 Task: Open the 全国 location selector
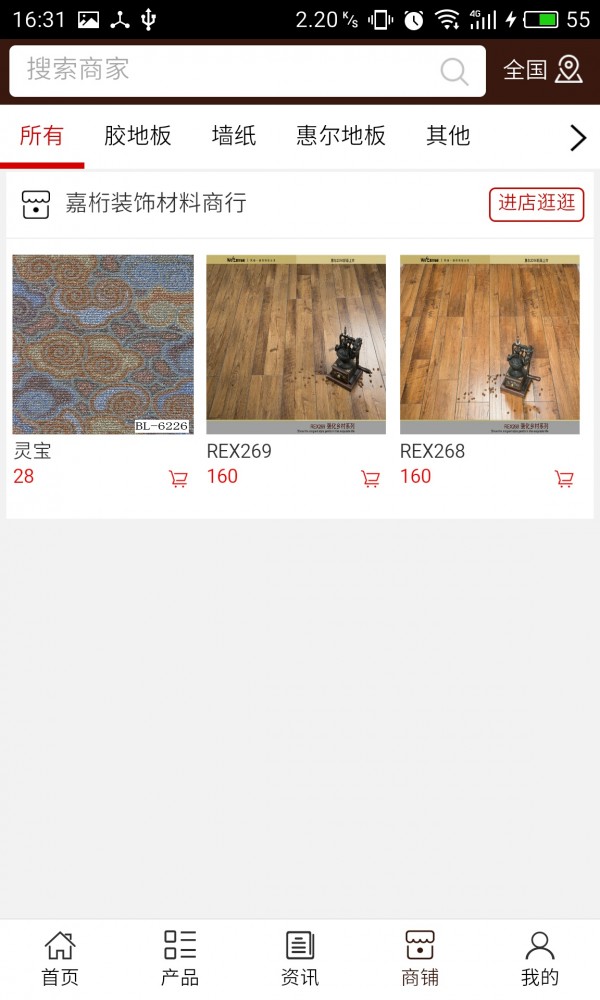click(542, 70)
